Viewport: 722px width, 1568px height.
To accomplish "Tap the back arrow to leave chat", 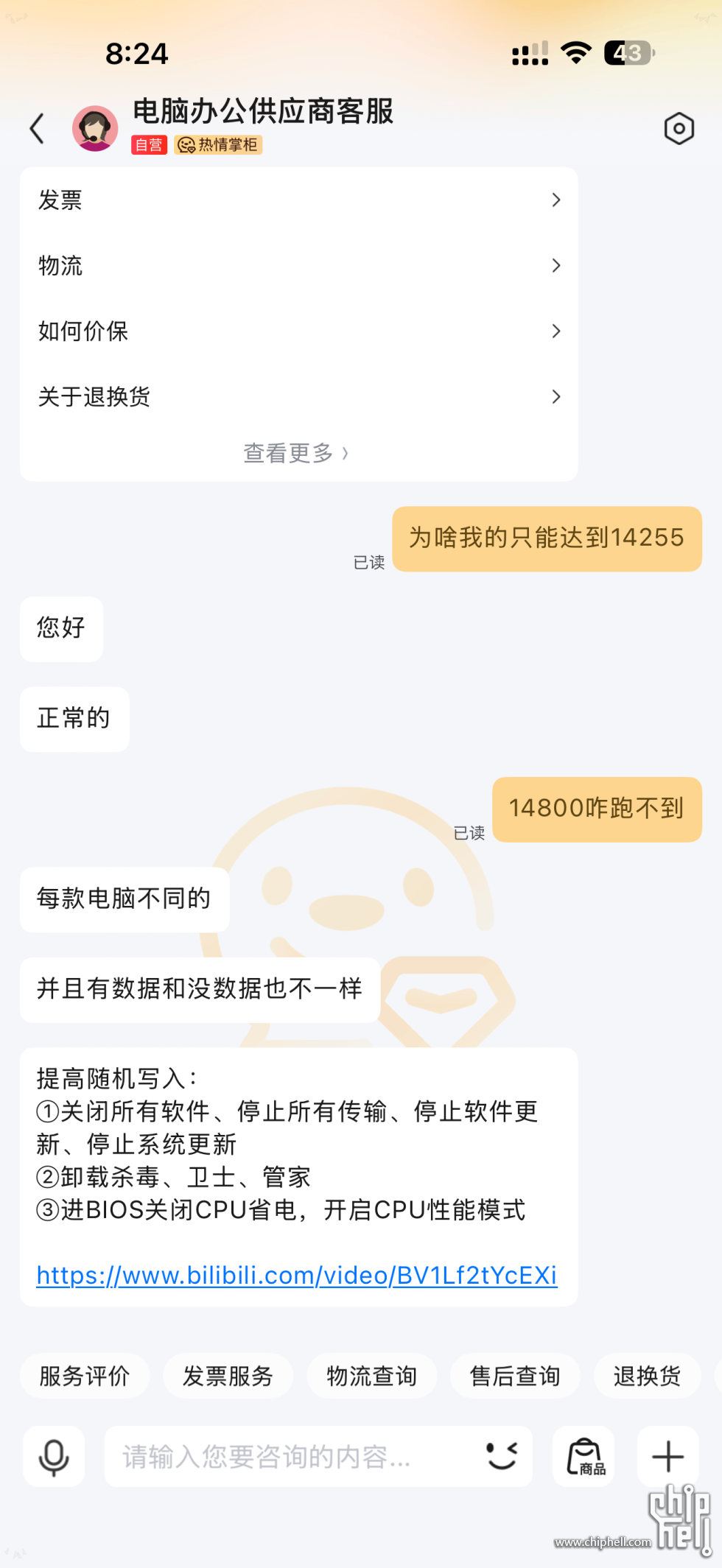I will pyautogui.click(x=38, y=128).
